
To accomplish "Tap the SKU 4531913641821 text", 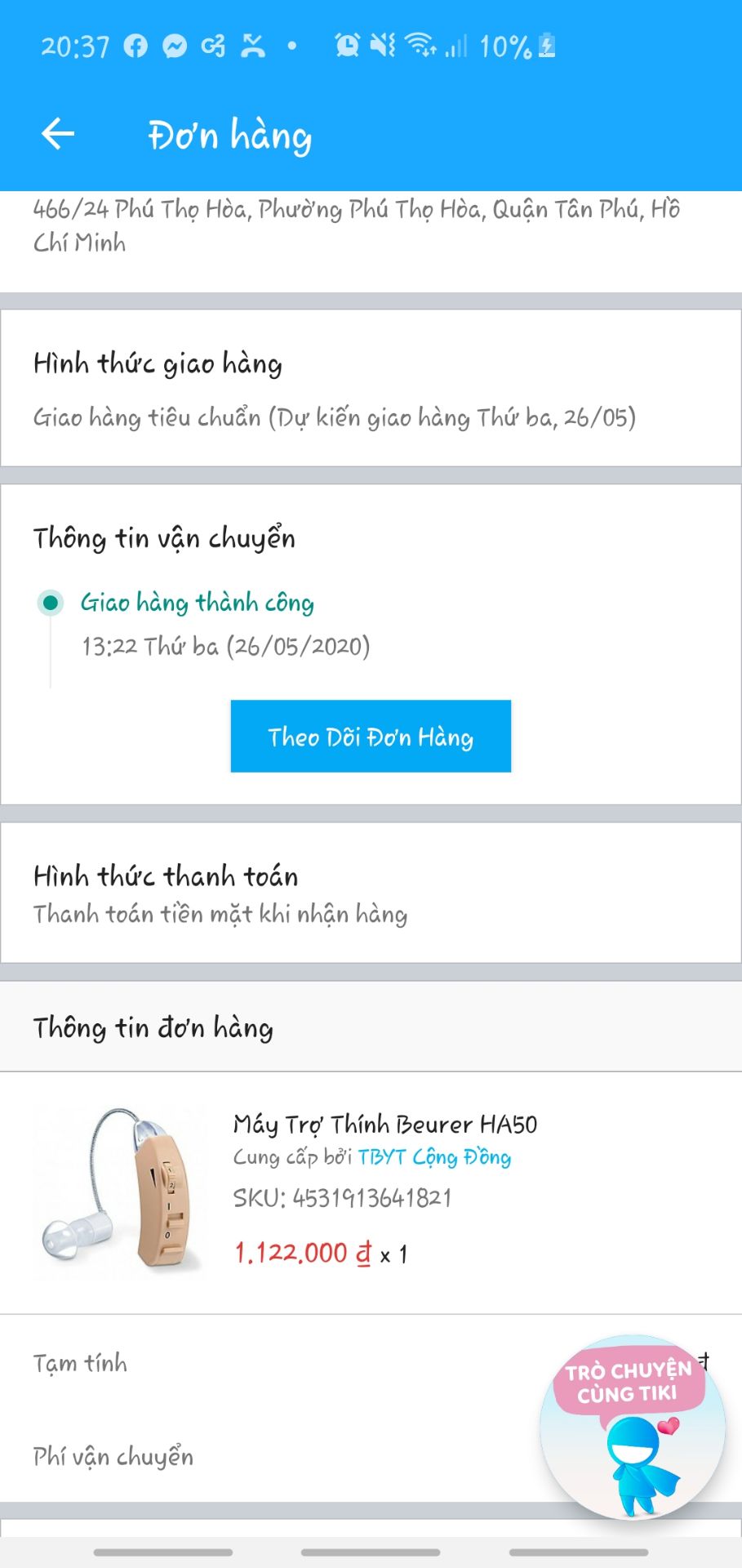I will click(344, 1200).
